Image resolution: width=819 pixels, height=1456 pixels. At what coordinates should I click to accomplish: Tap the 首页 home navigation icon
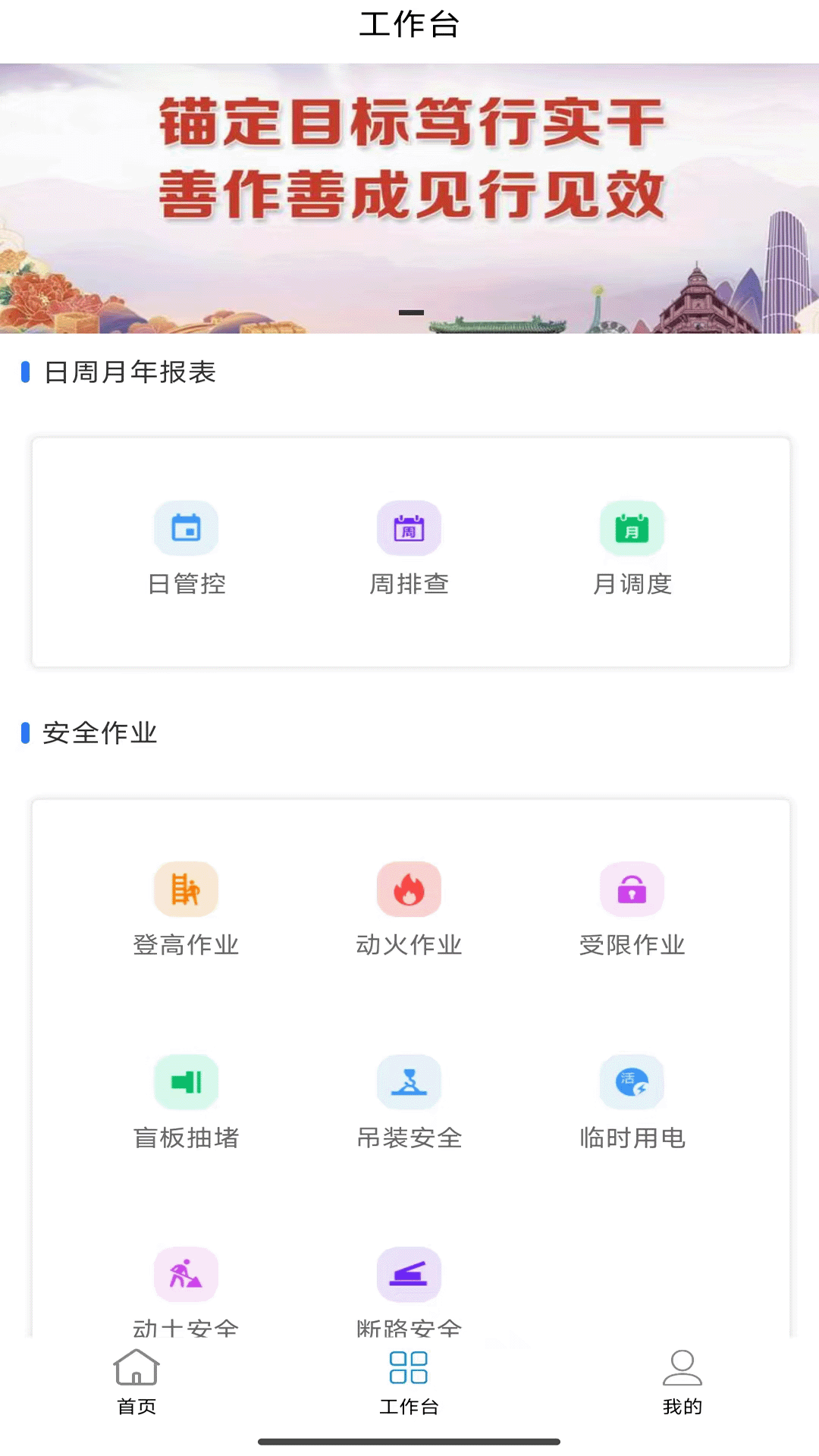[x=135, y=1370]
